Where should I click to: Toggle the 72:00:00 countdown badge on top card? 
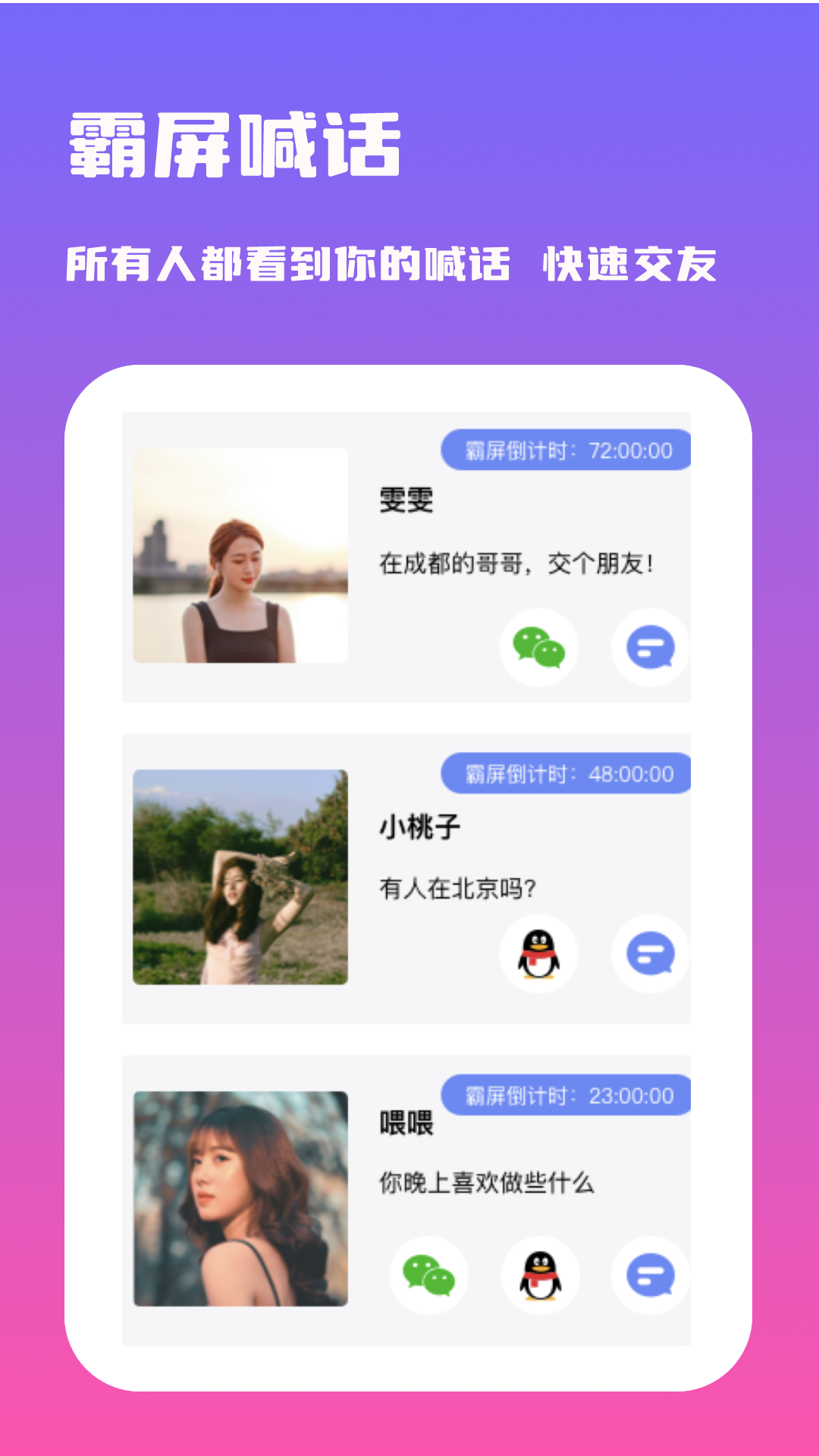pyautogui.click(x=565, y=450)
